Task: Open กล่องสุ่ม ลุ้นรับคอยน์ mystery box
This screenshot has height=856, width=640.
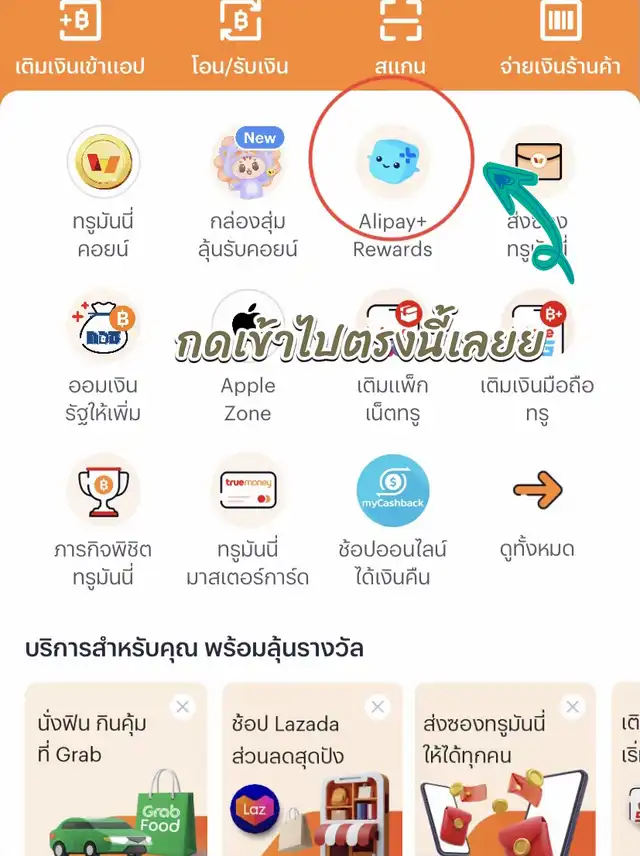Action: point(248,190)
